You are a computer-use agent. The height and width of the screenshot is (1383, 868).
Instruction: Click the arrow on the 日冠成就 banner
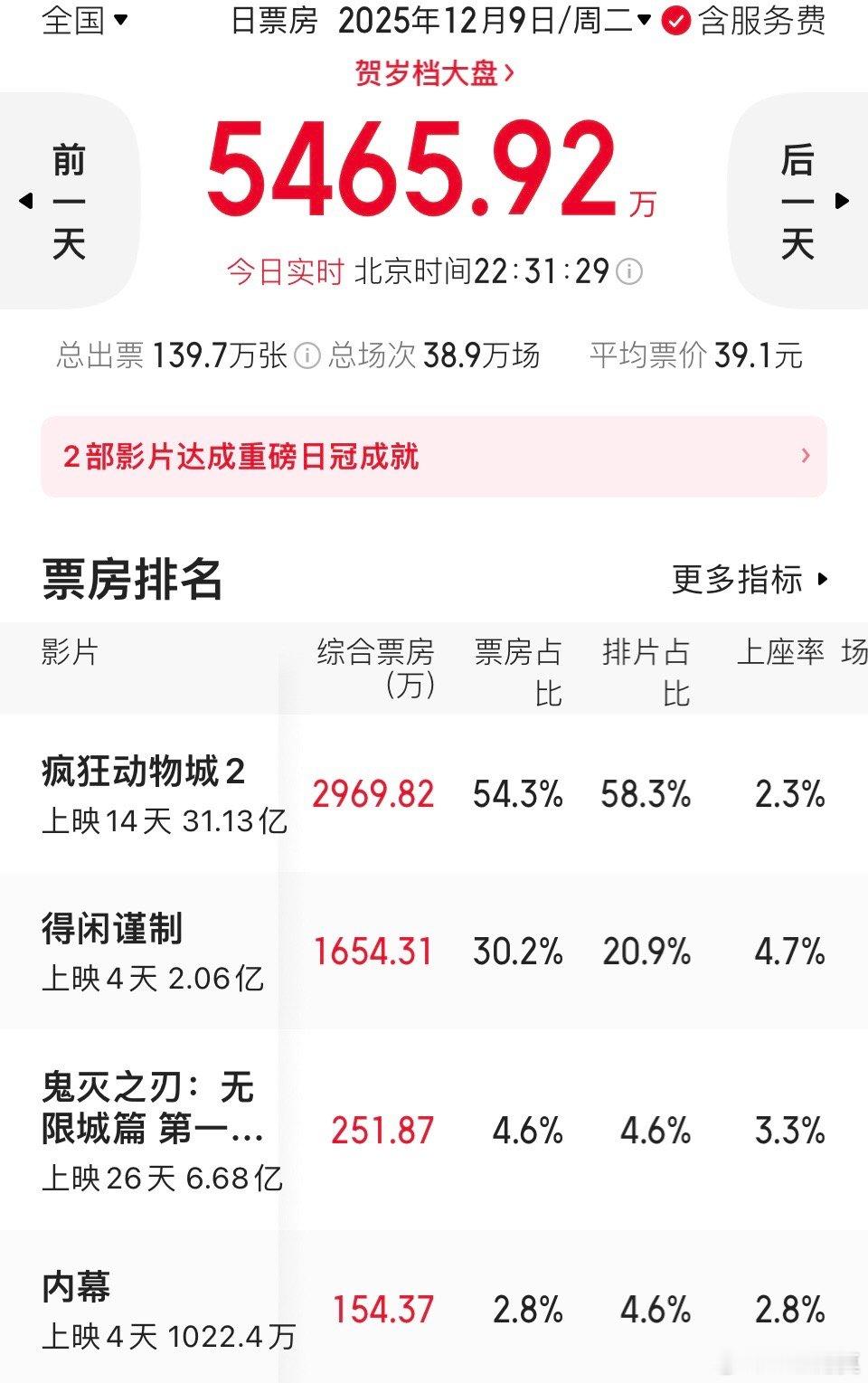804,458
